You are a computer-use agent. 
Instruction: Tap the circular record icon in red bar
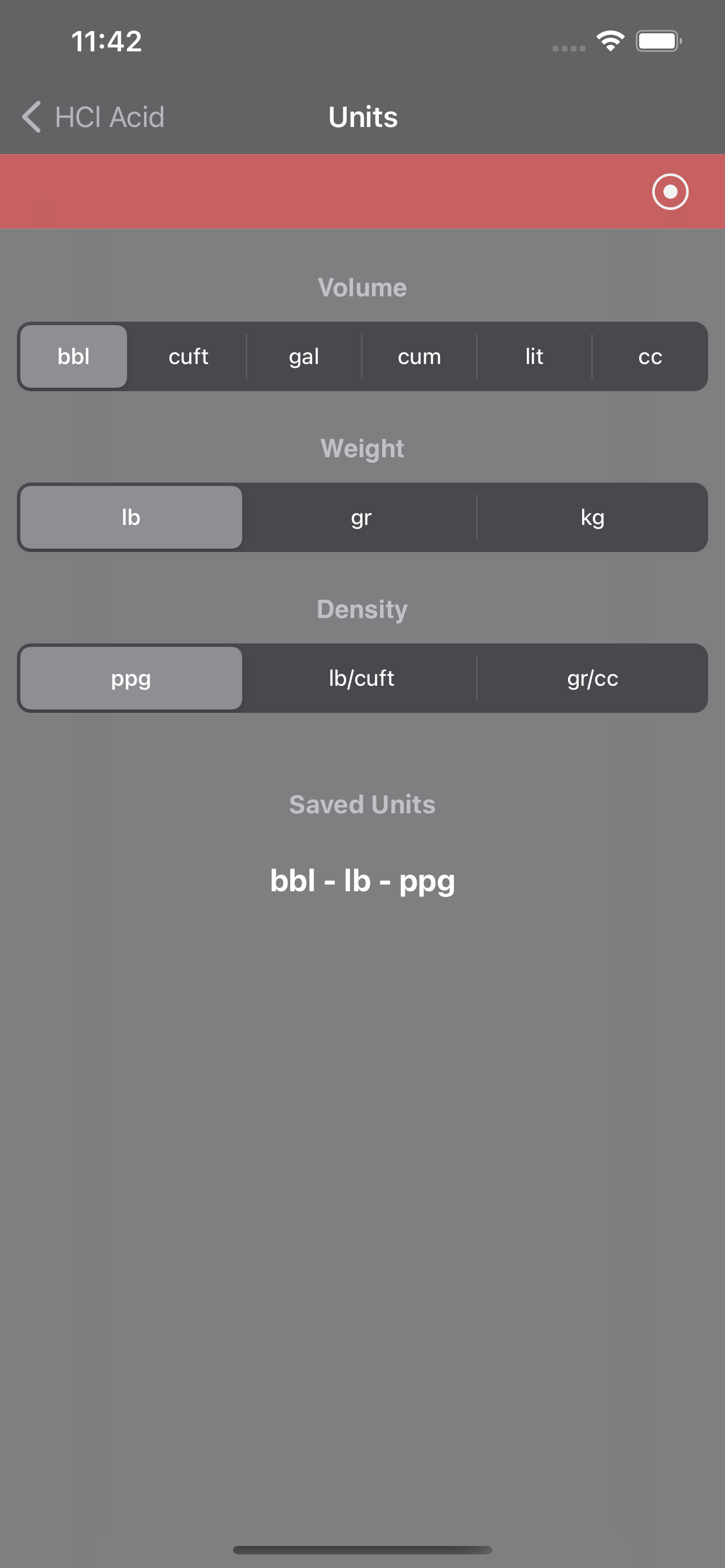(x=670, y=192)
